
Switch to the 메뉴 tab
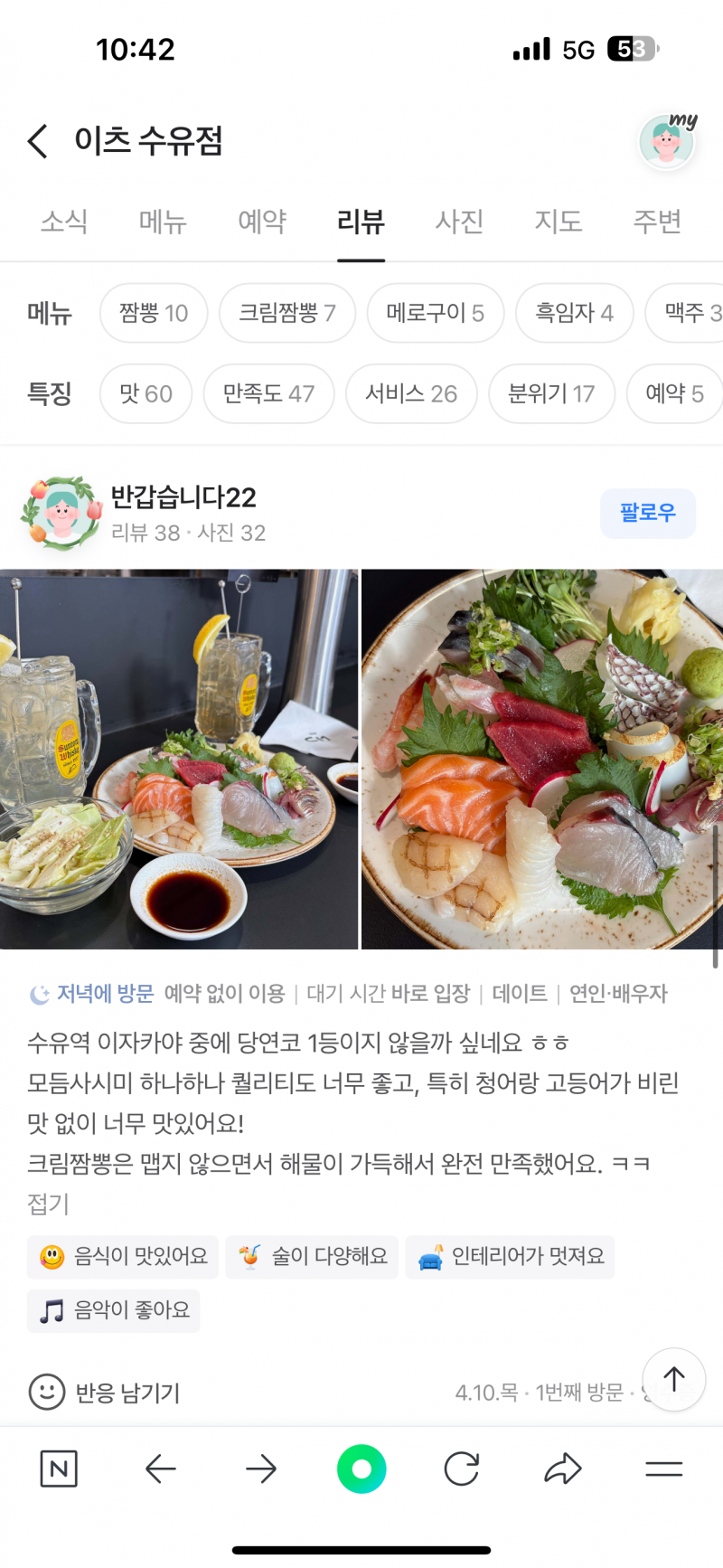[x=163, y=222]
